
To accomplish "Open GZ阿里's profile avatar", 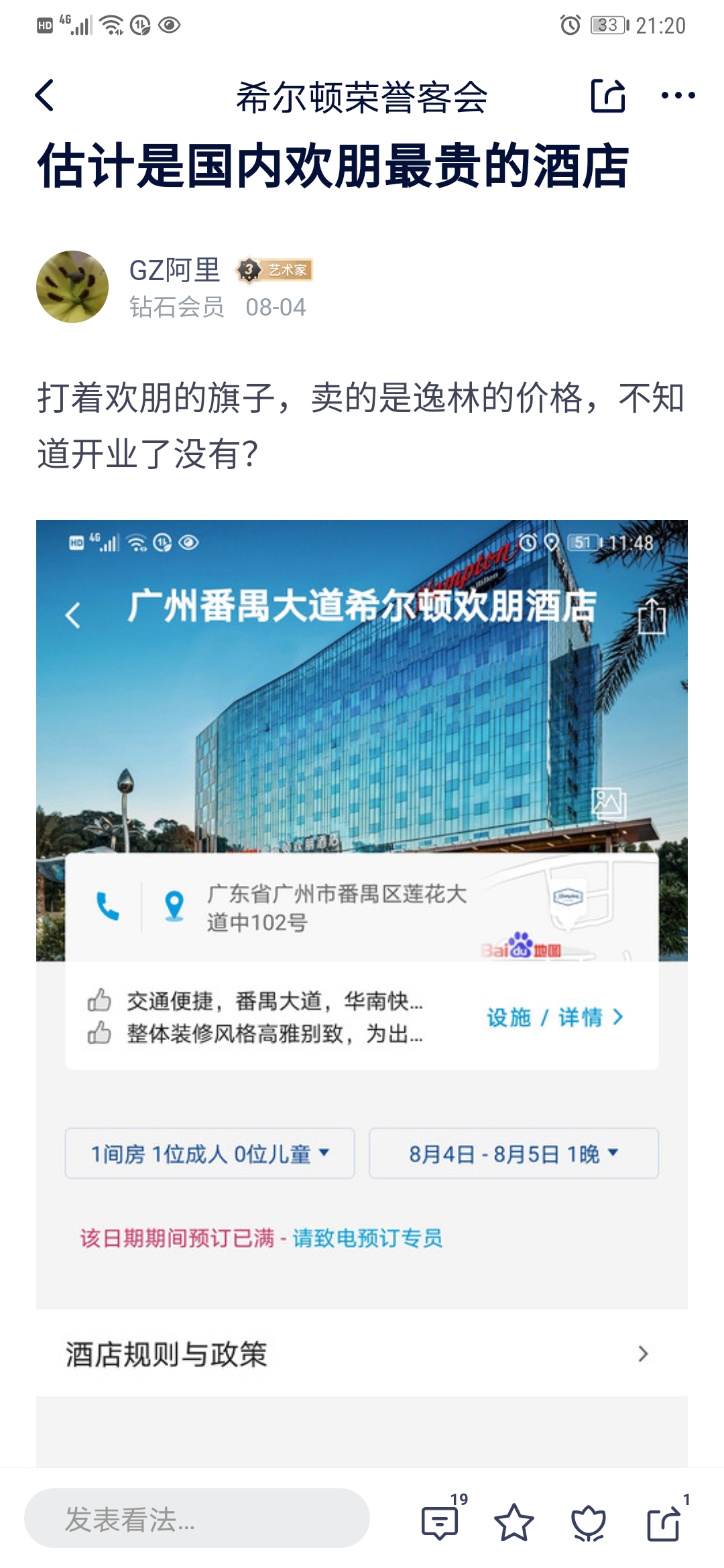I will [72, 287].
